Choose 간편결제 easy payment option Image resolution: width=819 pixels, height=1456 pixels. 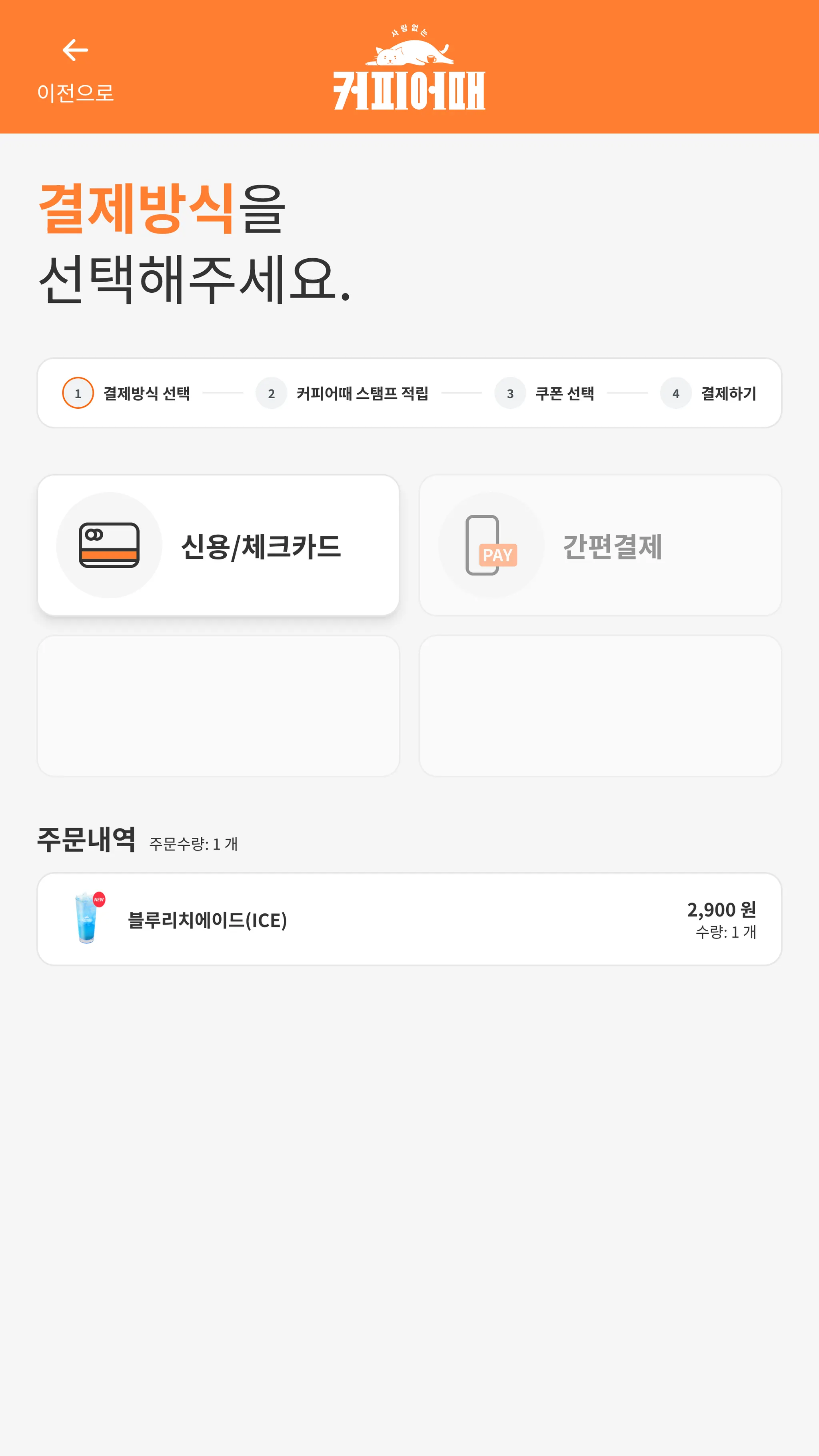pyautogui.click(x=600, y=545)
